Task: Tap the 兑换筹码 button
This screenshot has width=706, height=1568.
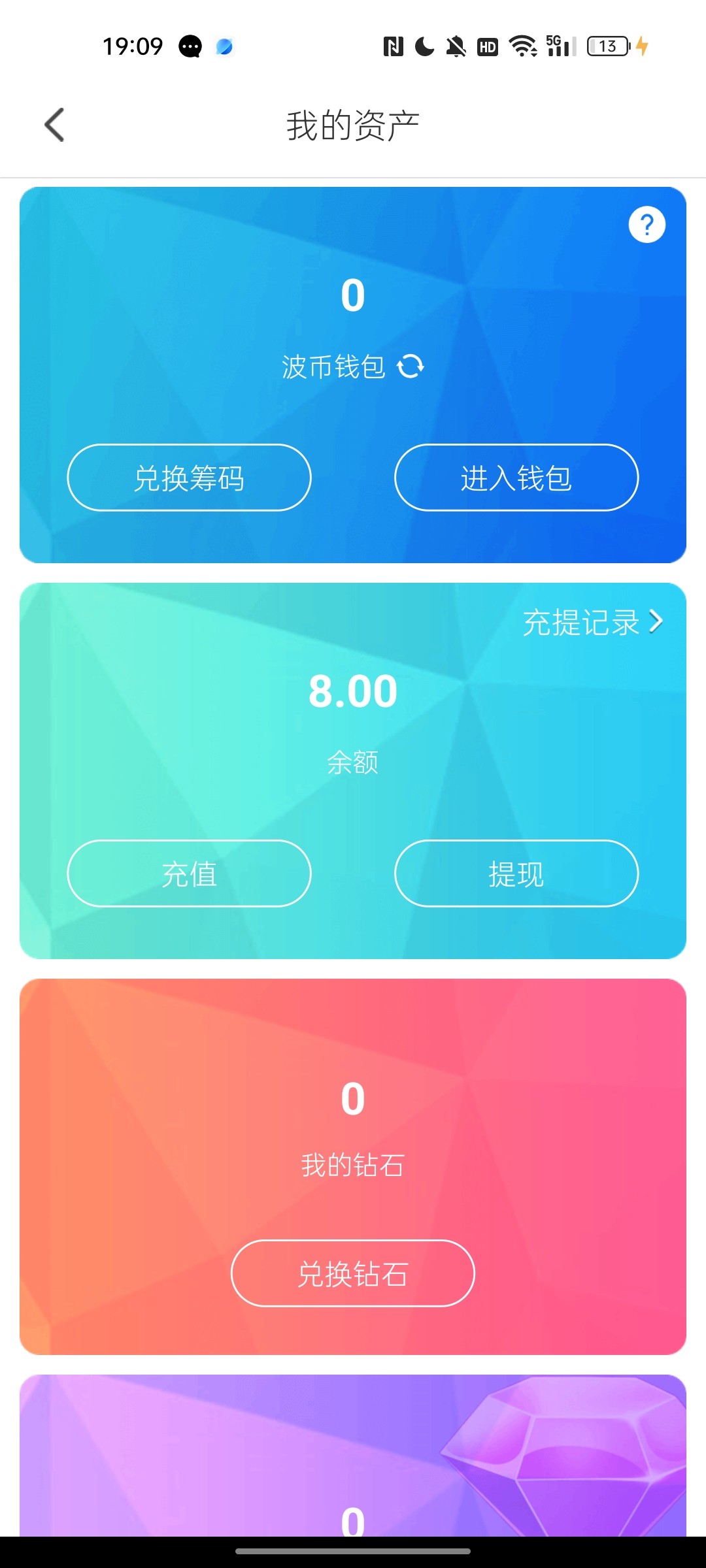Action: click(189, 478)
